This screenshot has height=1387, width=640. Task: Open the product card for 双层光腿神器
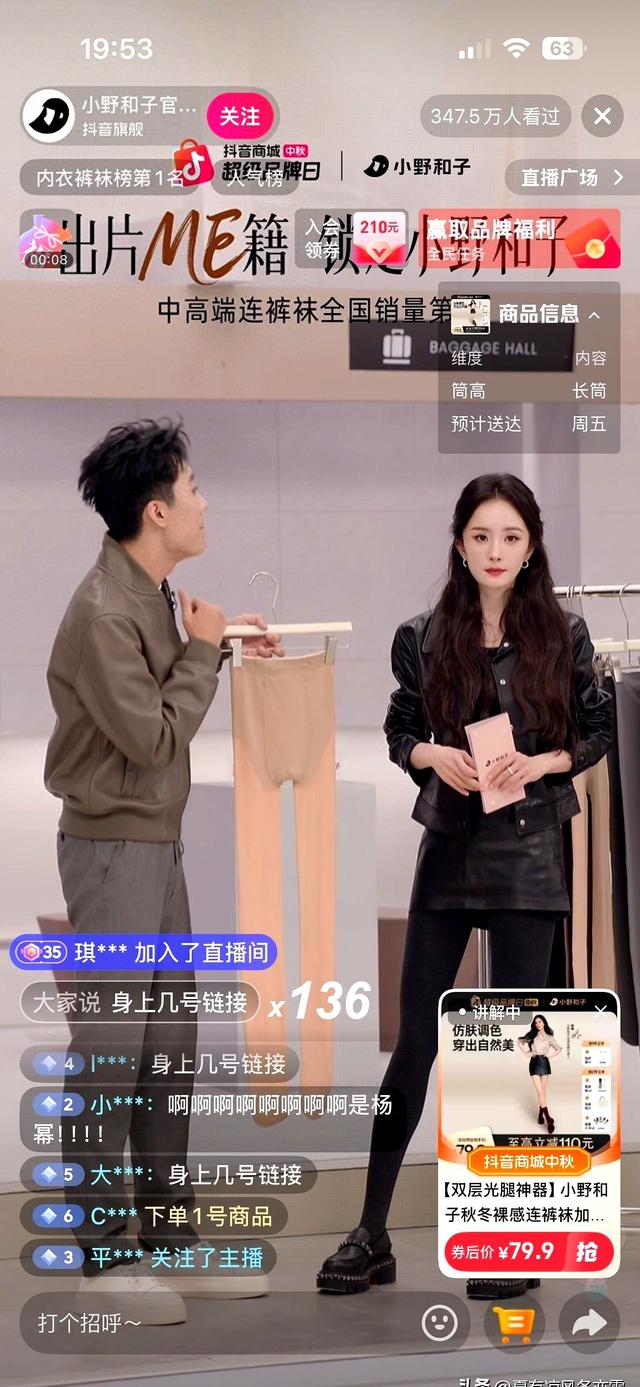[x=528, y=1200]
